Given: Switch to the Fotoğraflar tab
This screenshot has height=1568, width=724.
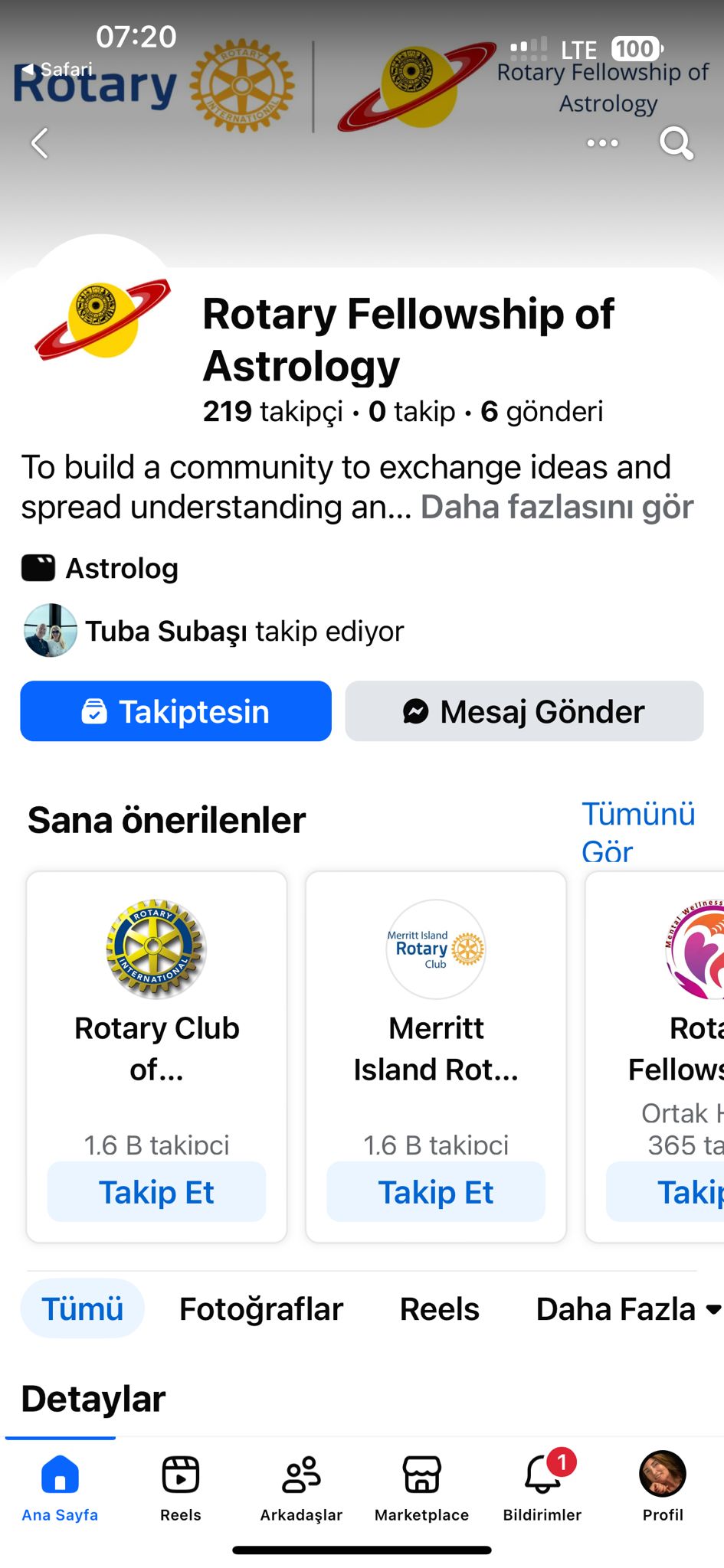Looking at the screenshot, I should (260, 1309).
